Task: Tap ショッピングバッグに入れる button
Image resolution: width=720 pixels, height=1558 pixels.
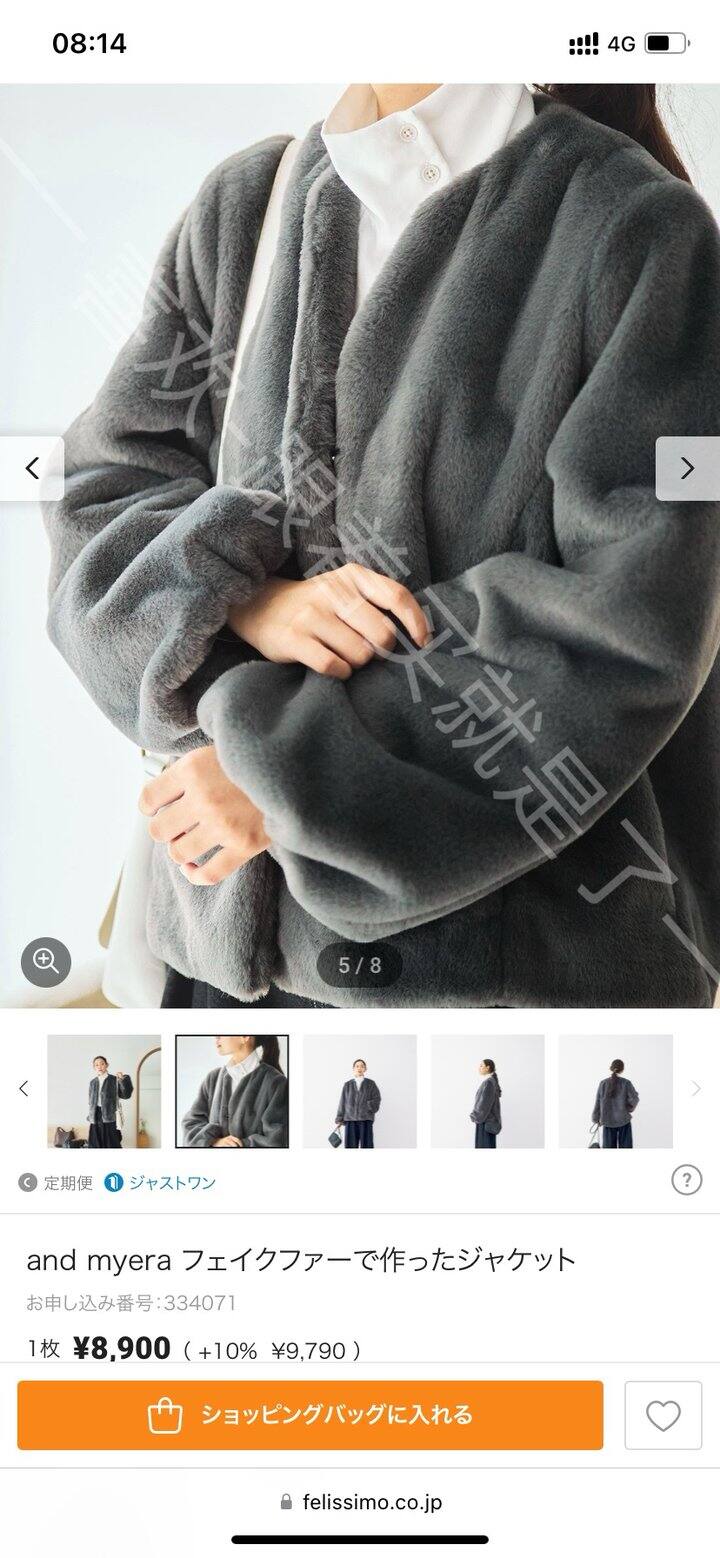Action: point(310,1415)
